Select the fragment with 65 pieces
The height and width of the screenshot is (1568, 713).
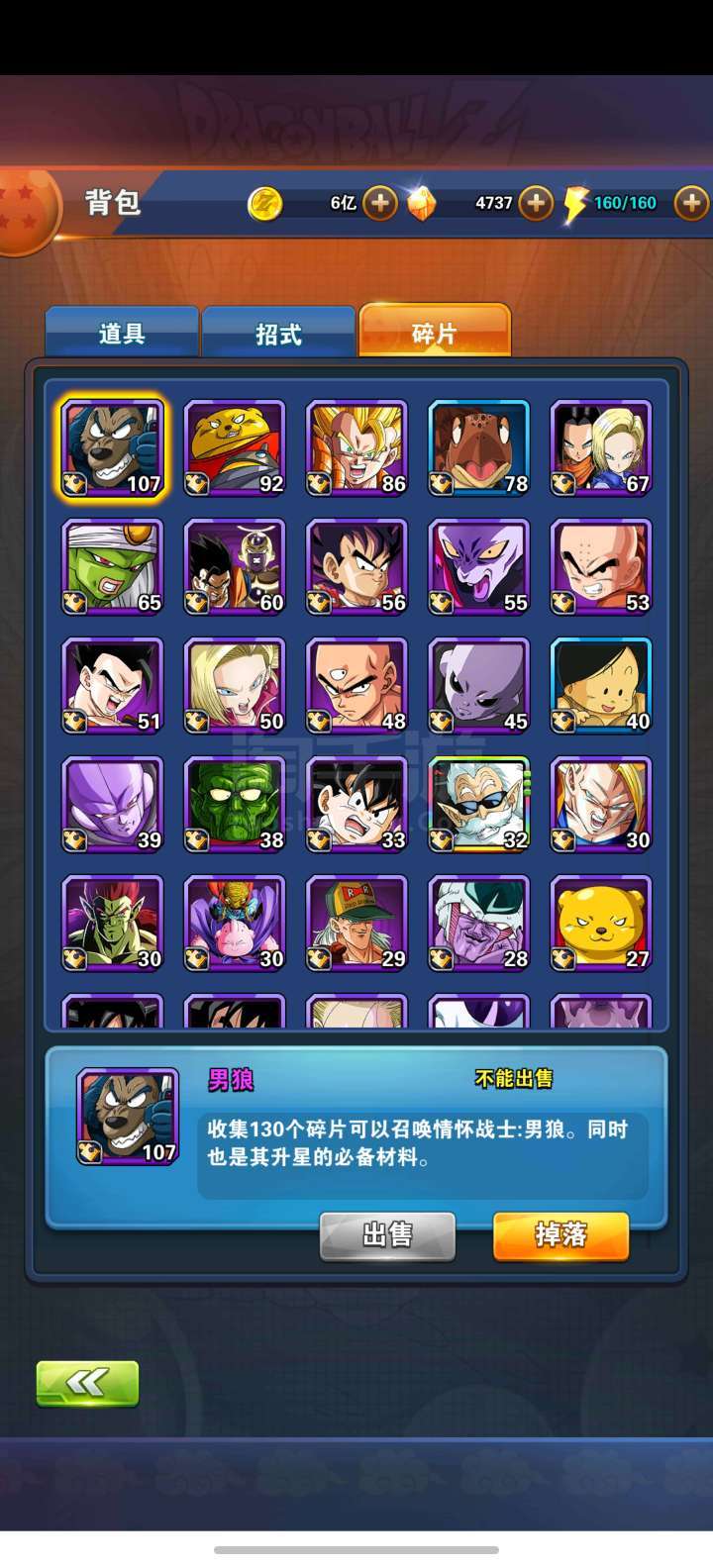click(x=112, y=566)
